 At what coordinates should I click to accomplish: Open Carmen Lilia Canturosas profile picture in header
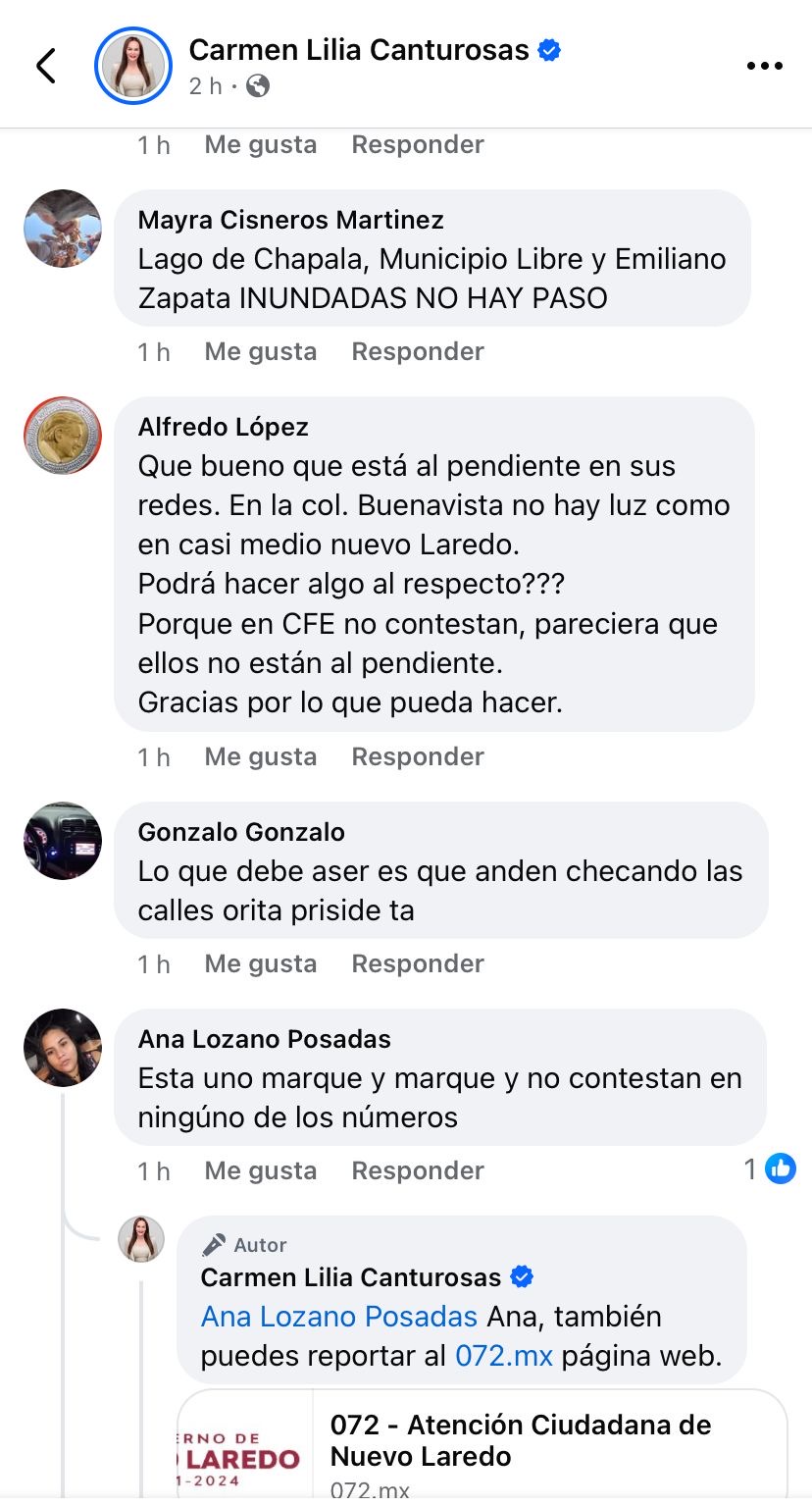pyautogui.click(x=132, y=66)
